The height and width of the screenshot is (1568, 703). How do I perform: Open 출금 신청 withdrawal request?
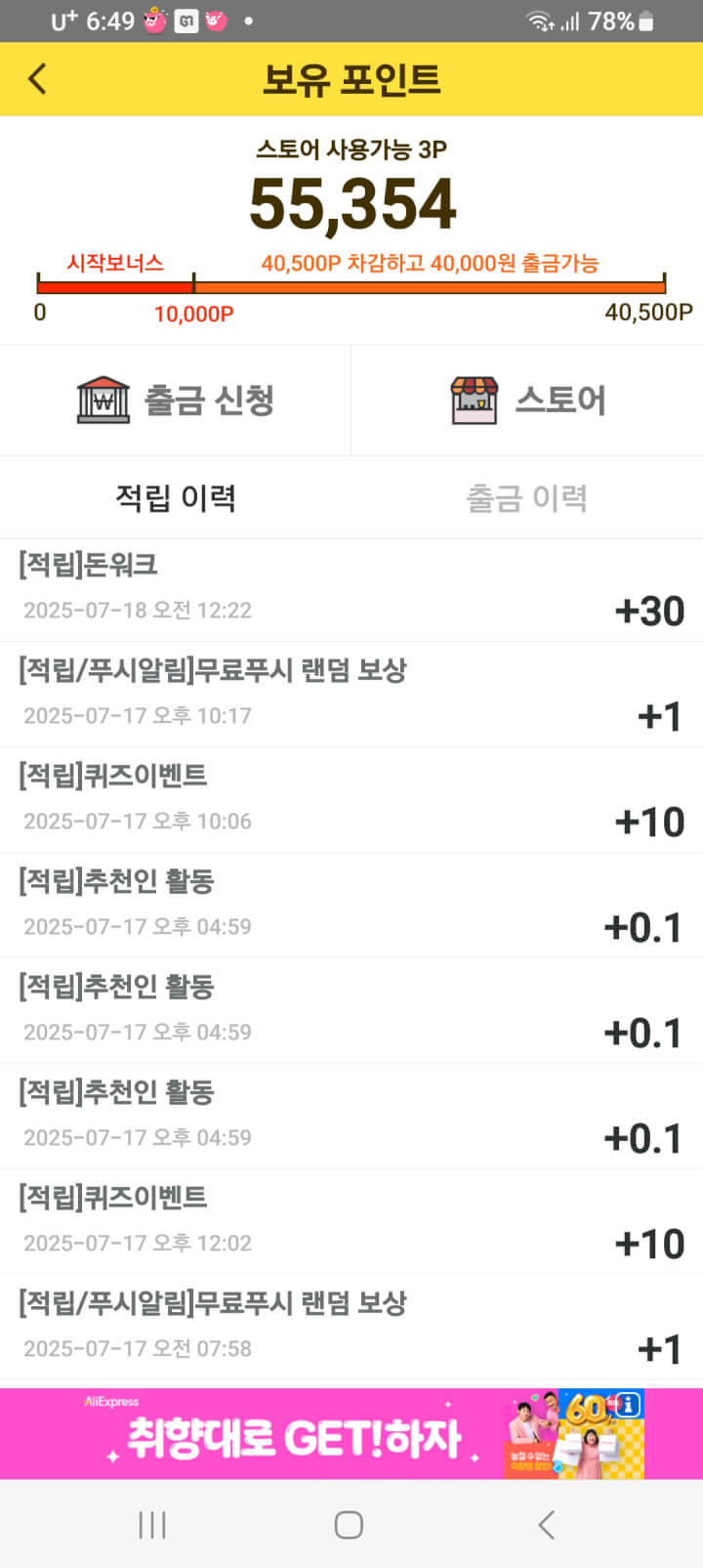click(176, 401)
